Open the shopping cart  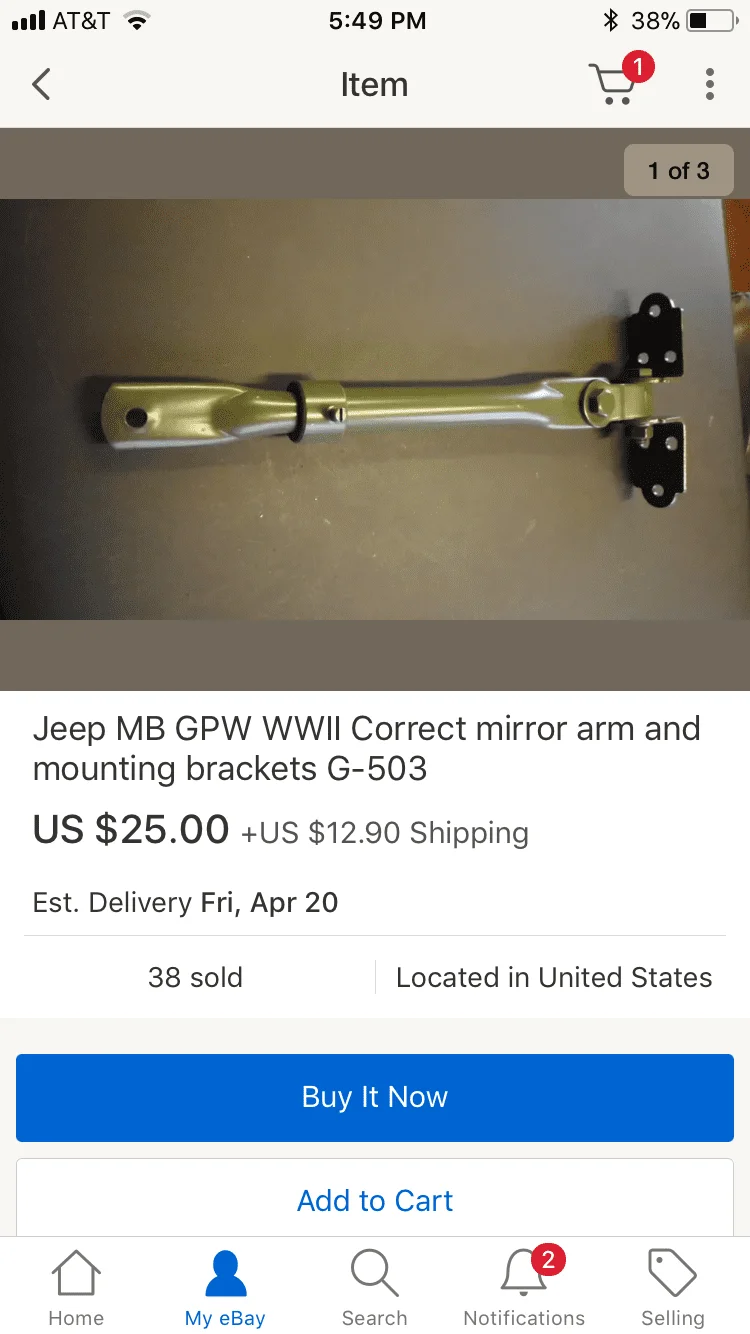[615, 84]
